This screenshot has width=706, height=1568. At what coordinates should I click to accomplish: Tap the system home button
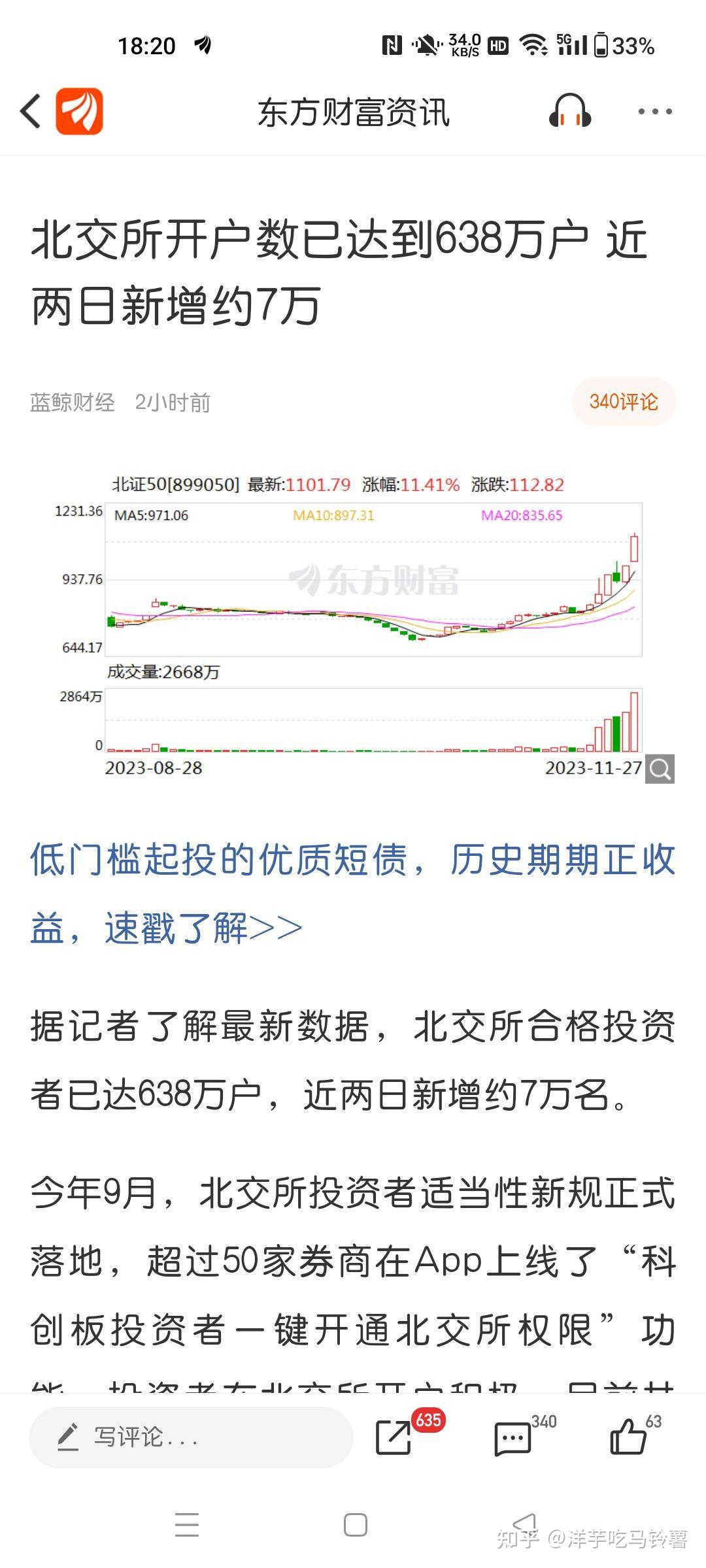point(355,1526)
